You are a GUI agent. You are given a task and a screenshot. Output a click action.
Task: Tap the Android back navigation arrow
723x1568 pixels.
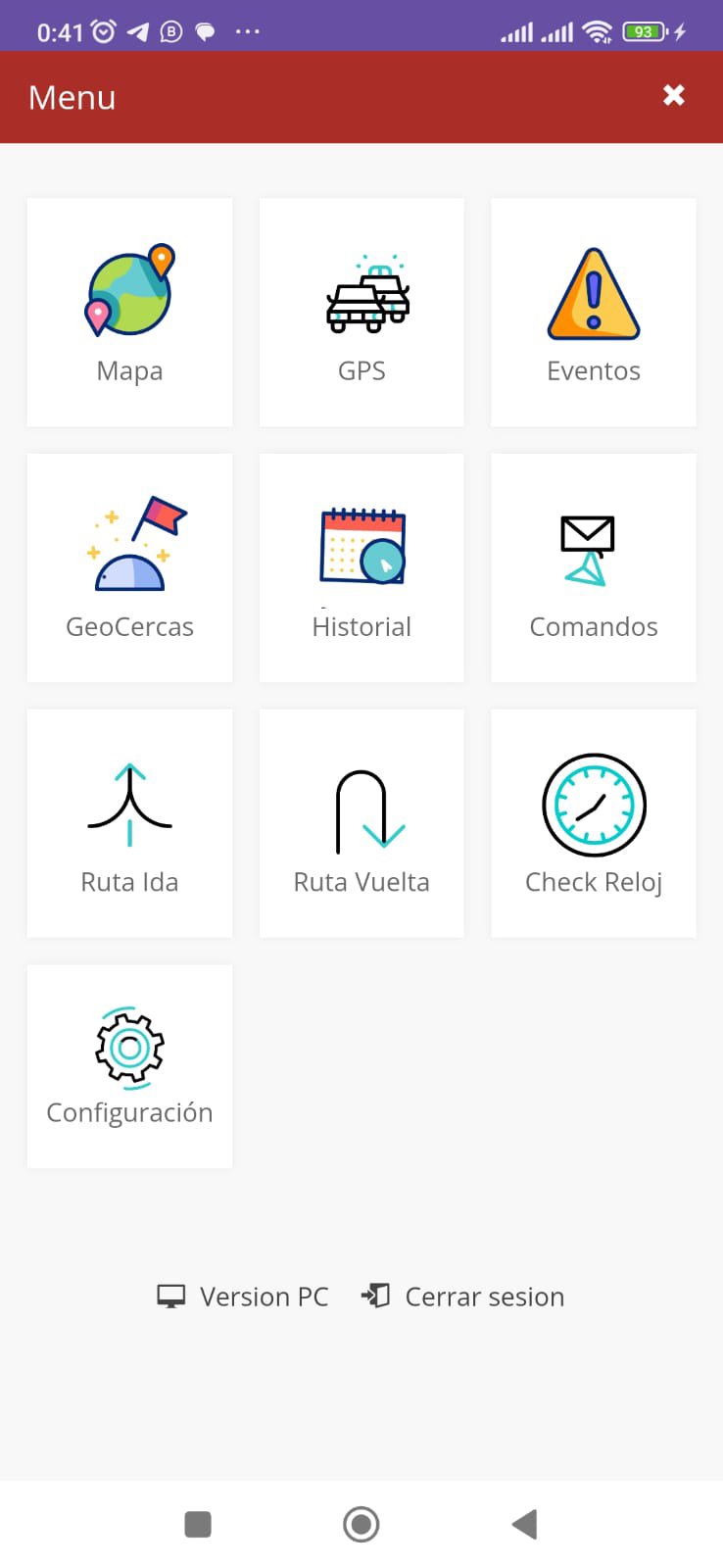point(524,1524)
